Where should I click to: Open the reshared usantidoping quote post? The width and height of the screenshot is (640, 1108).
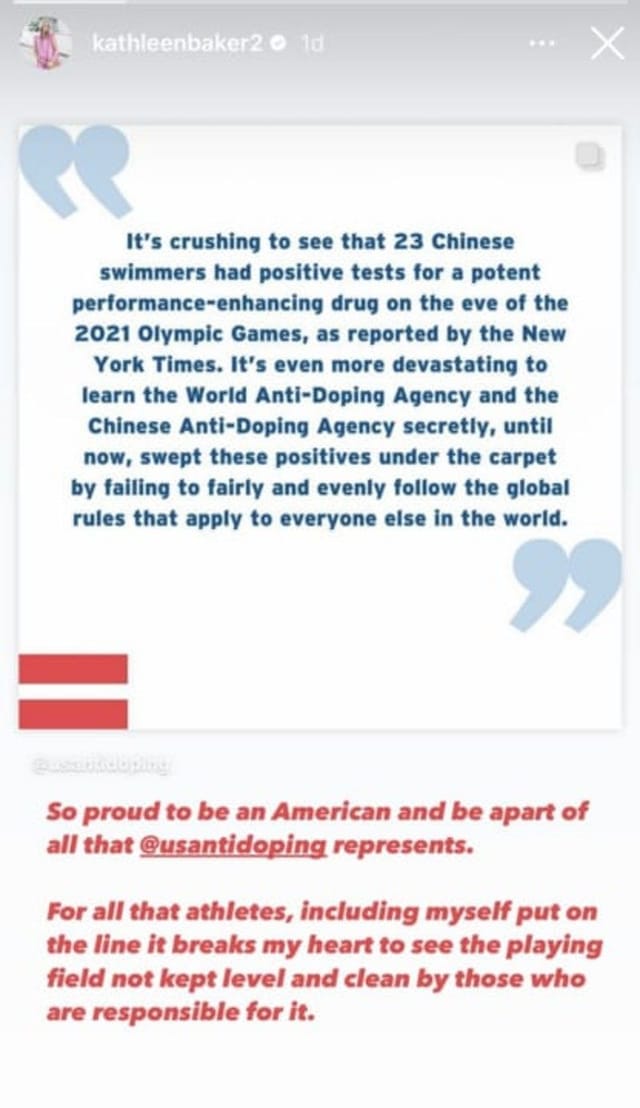[x=320, y=428]
